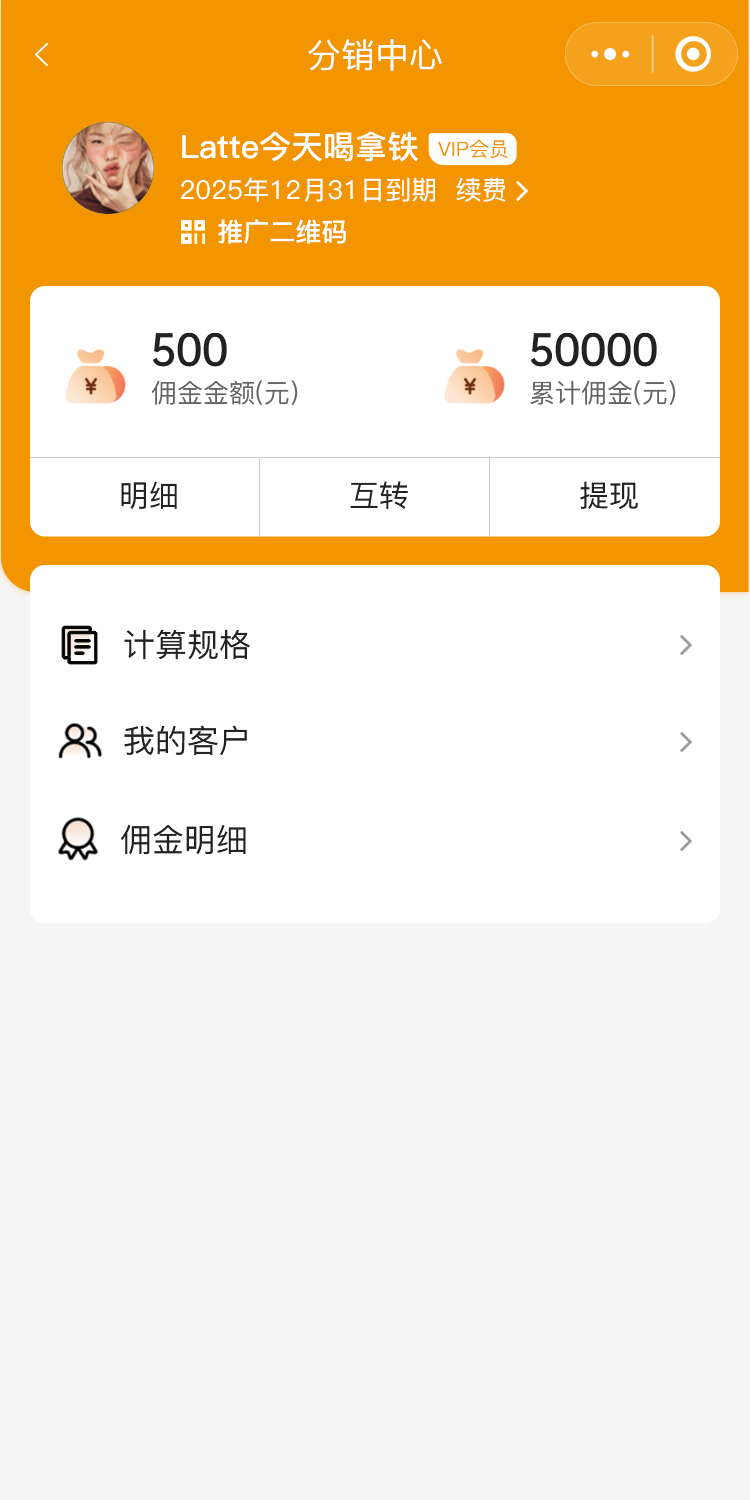Open the 计算规格 row
Screen dimensions: 750x1500
375,645
